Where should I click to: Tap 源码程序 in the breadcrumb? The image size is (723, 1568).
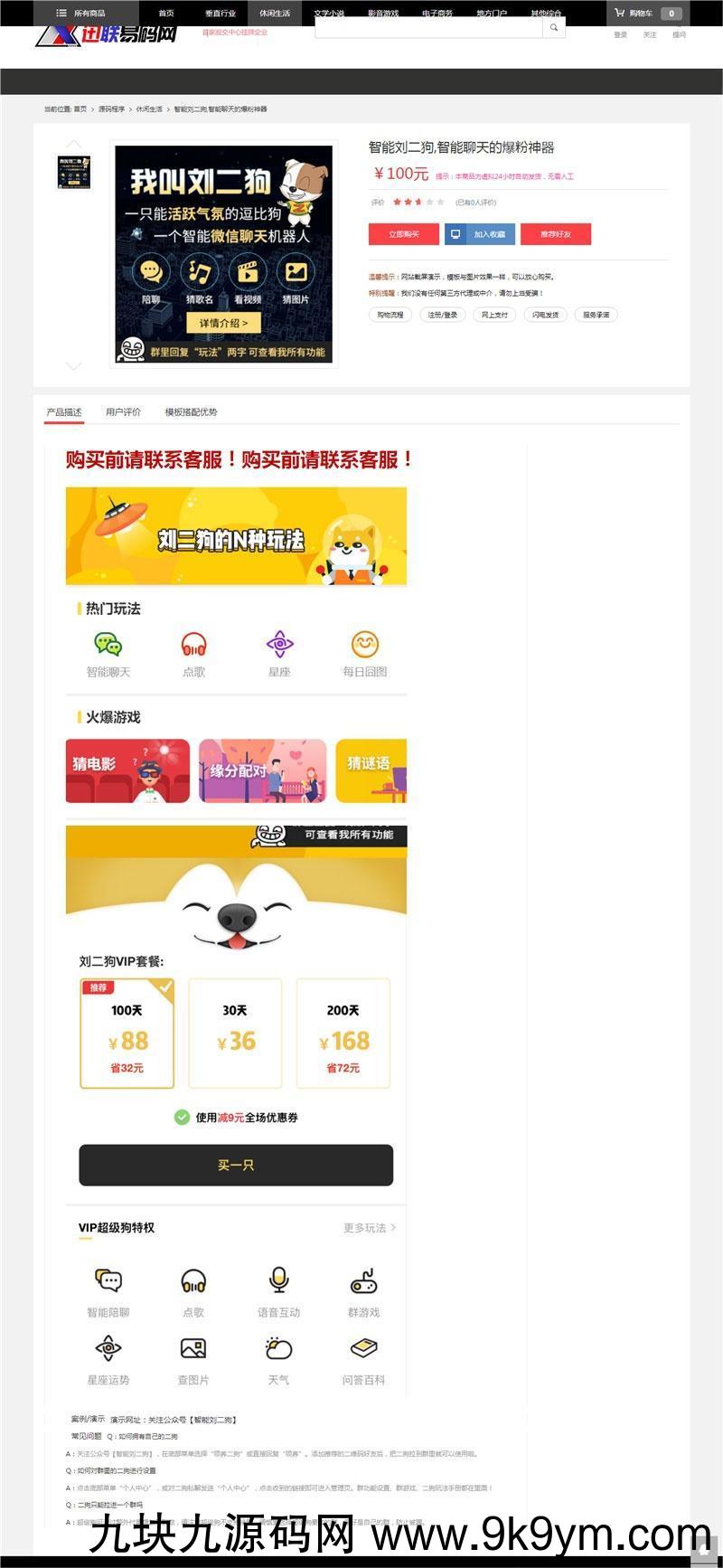(x=112, y=109)
